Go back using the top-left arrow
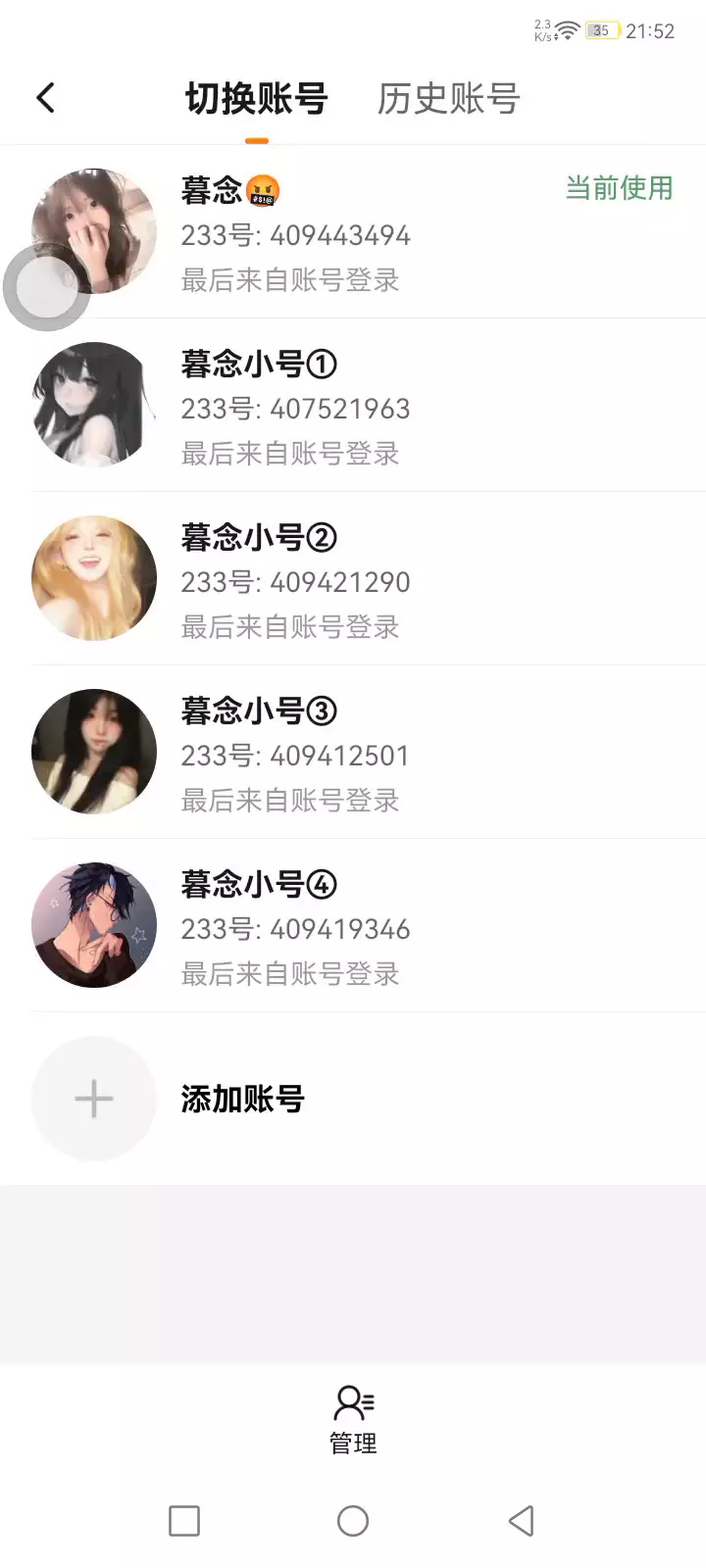Screen dimensions: 706x1568 [45, 98]
